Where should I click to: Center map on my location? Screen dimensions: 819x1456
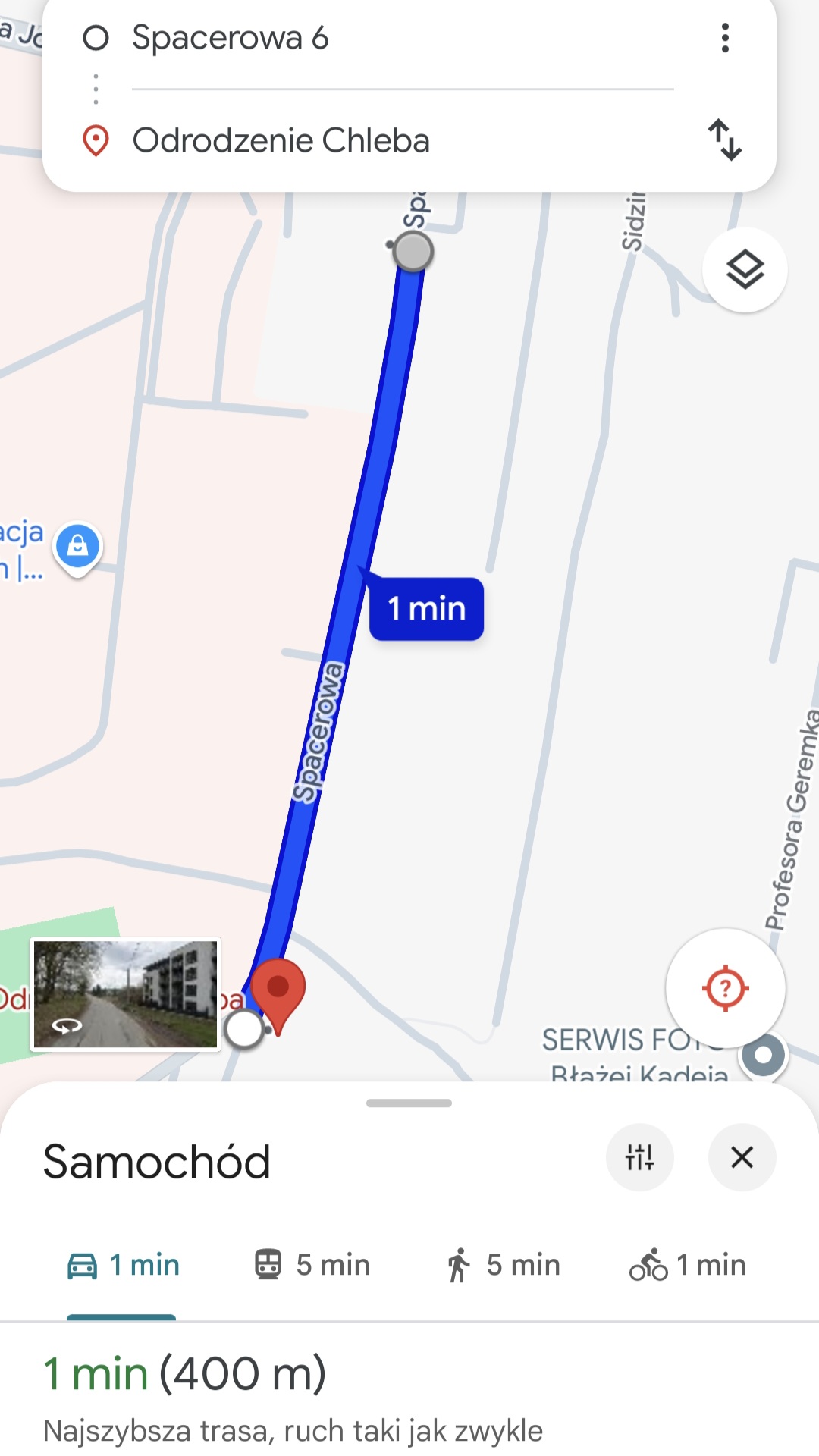[725, 988]
